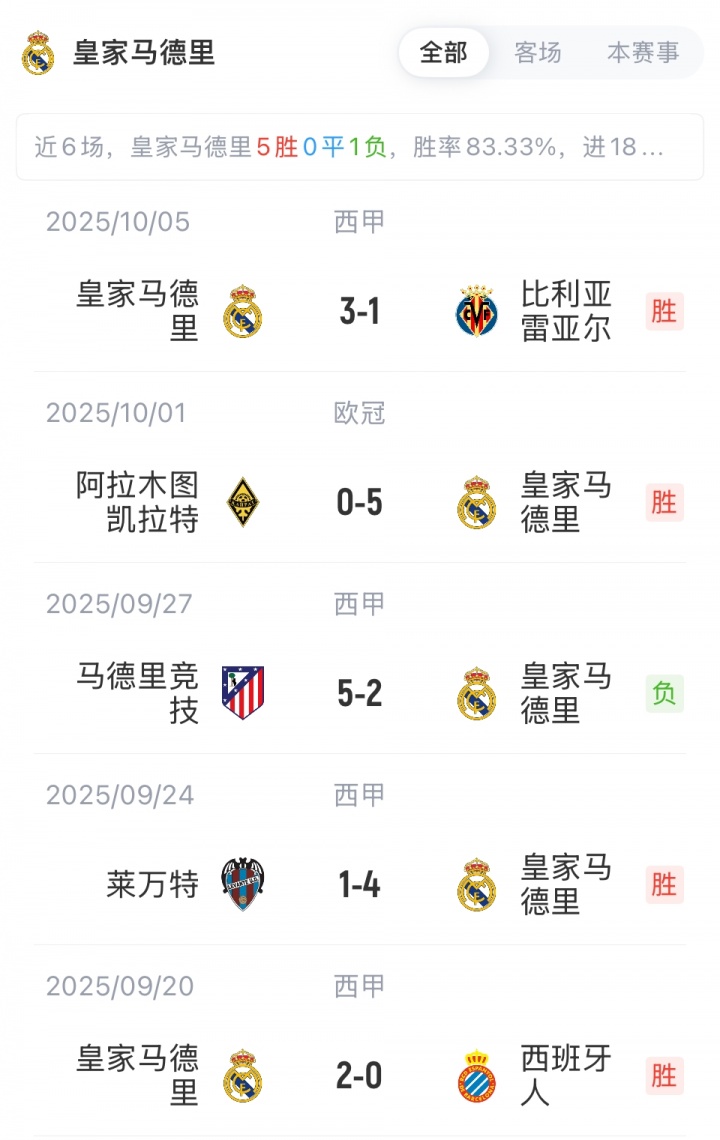Open the 1-4 match at 莱万特
The image size is (720, 1140).
click(x=360, y=885)
